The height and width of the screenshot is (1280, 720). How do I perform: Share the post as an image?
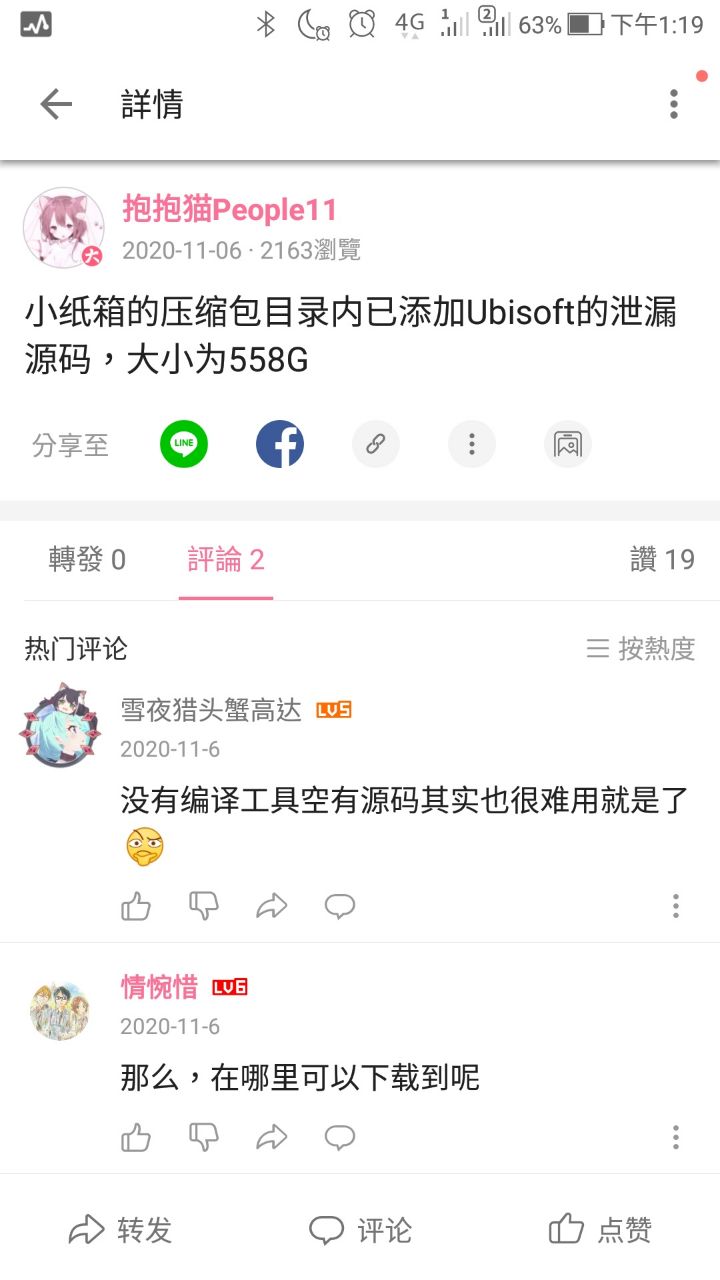click(x=568, y=444)
